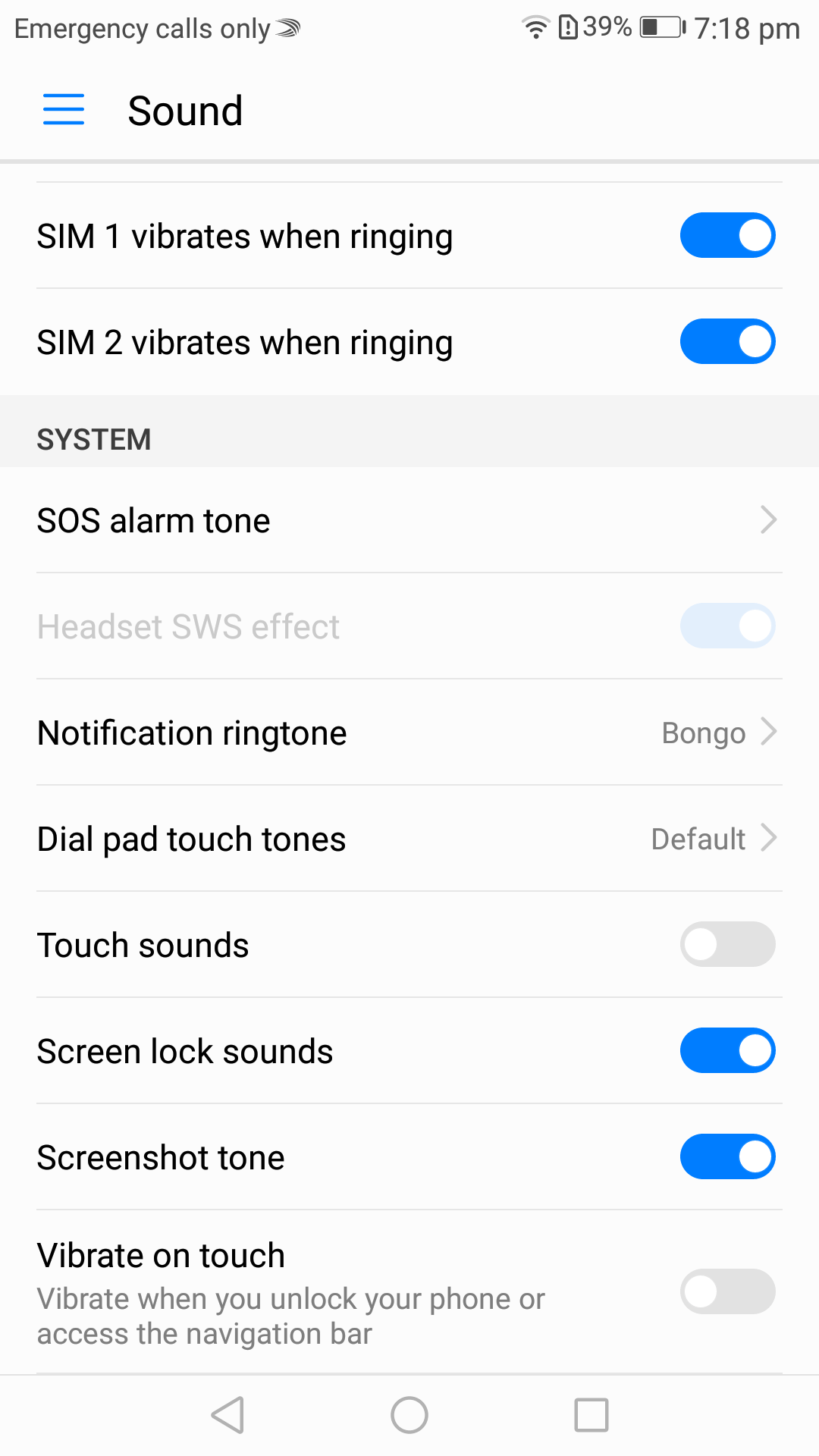Turn off SIM 1 vibrates when ringing
Image resolution: width=819 pixels, height=1456 pixels.
[727, 235]
